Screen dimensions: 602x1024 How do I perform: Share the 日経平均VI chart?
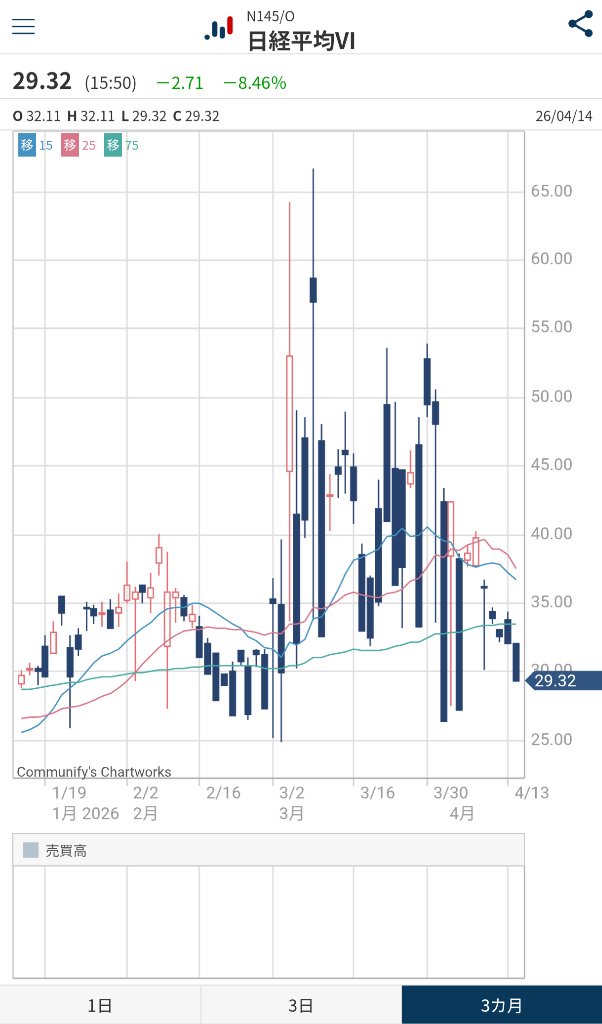tap(580, 25)
